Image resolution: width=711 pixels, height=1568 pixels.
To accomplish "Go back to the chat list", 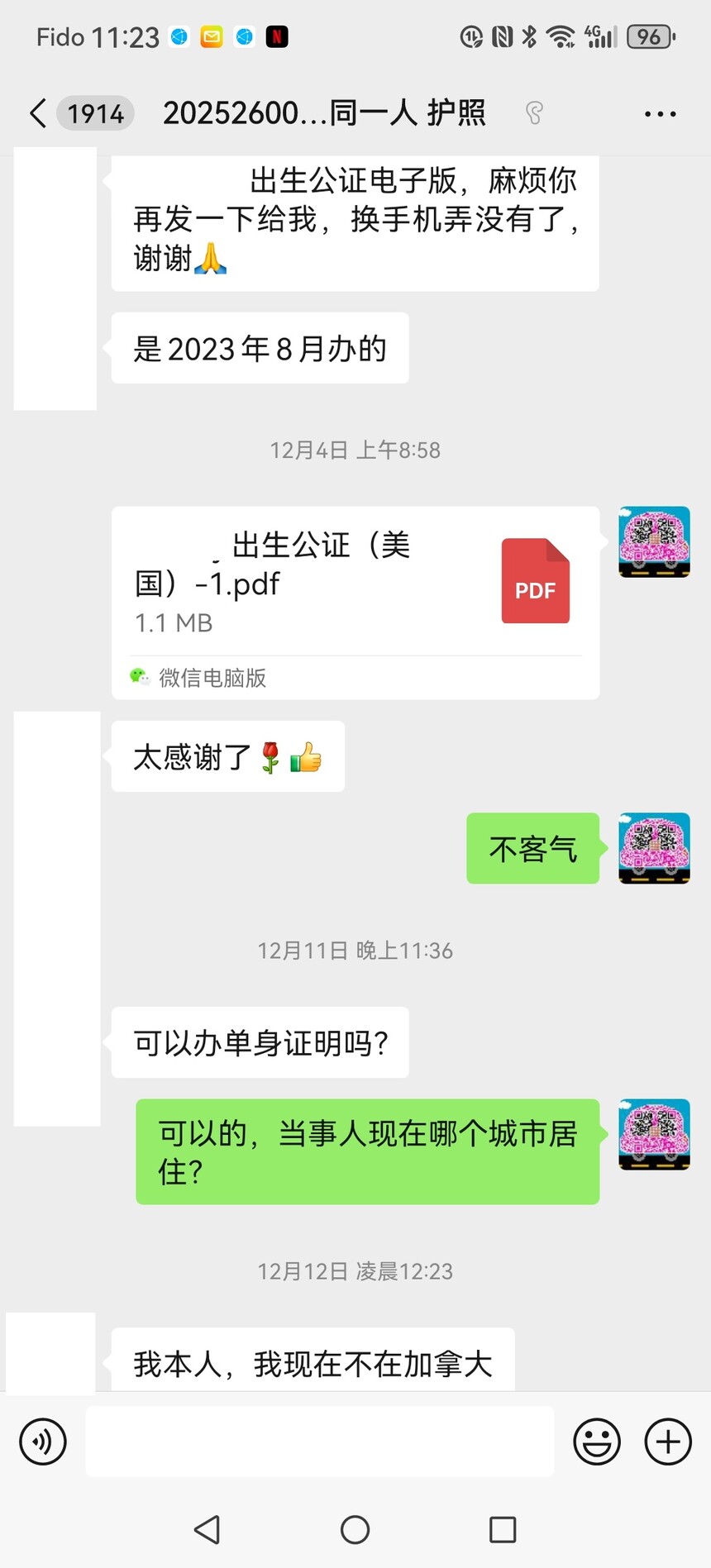I will coord(38,113).
